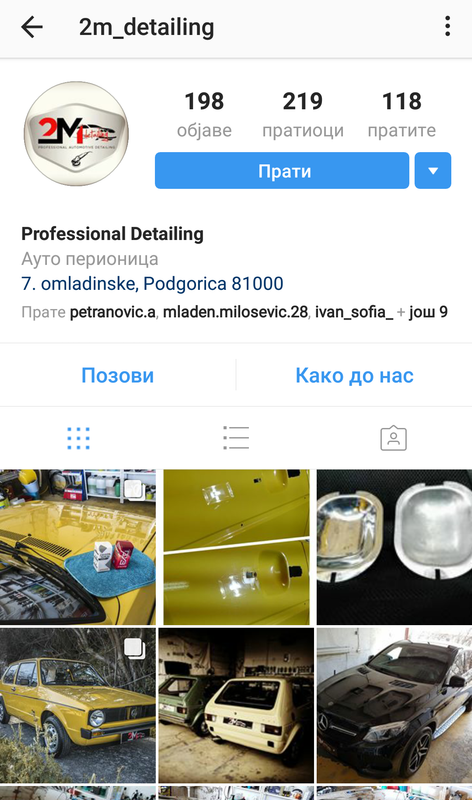Switch to grid view tab

[79, 438]
